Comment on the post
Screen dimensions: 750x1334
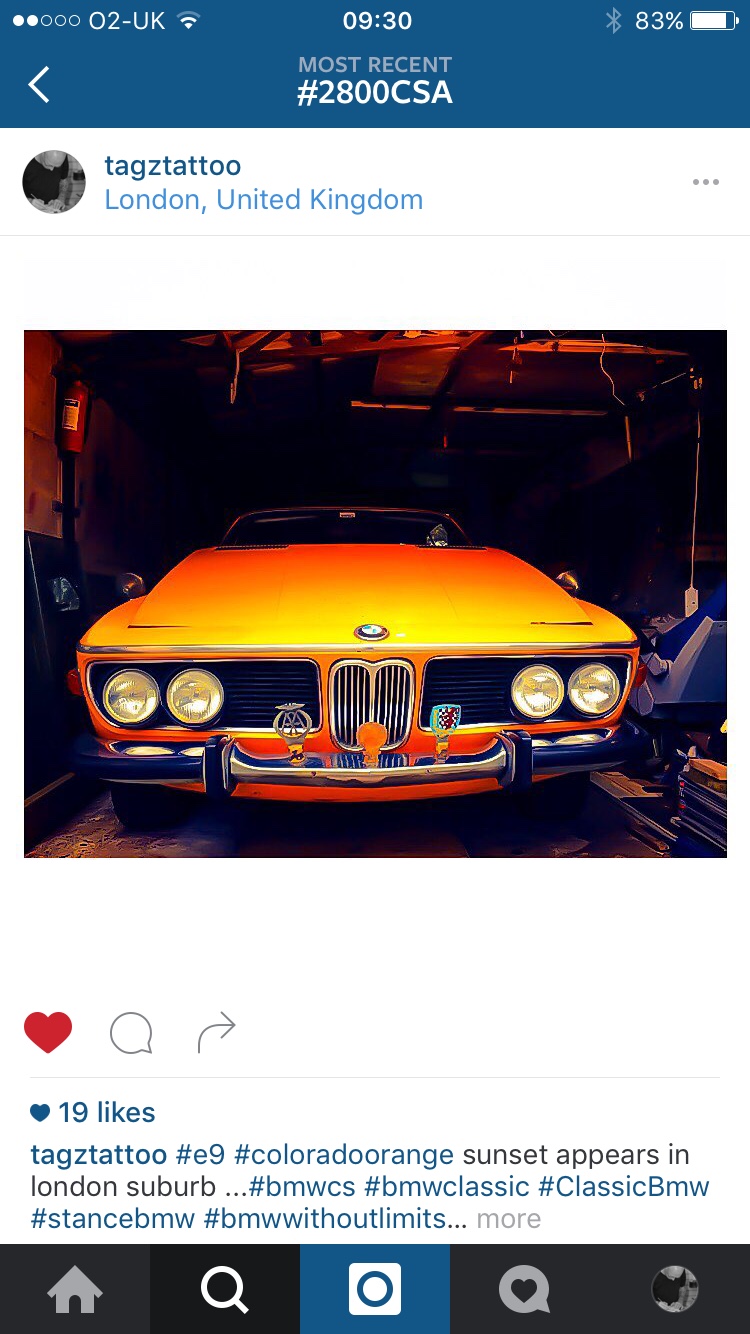pos(131,1033)
